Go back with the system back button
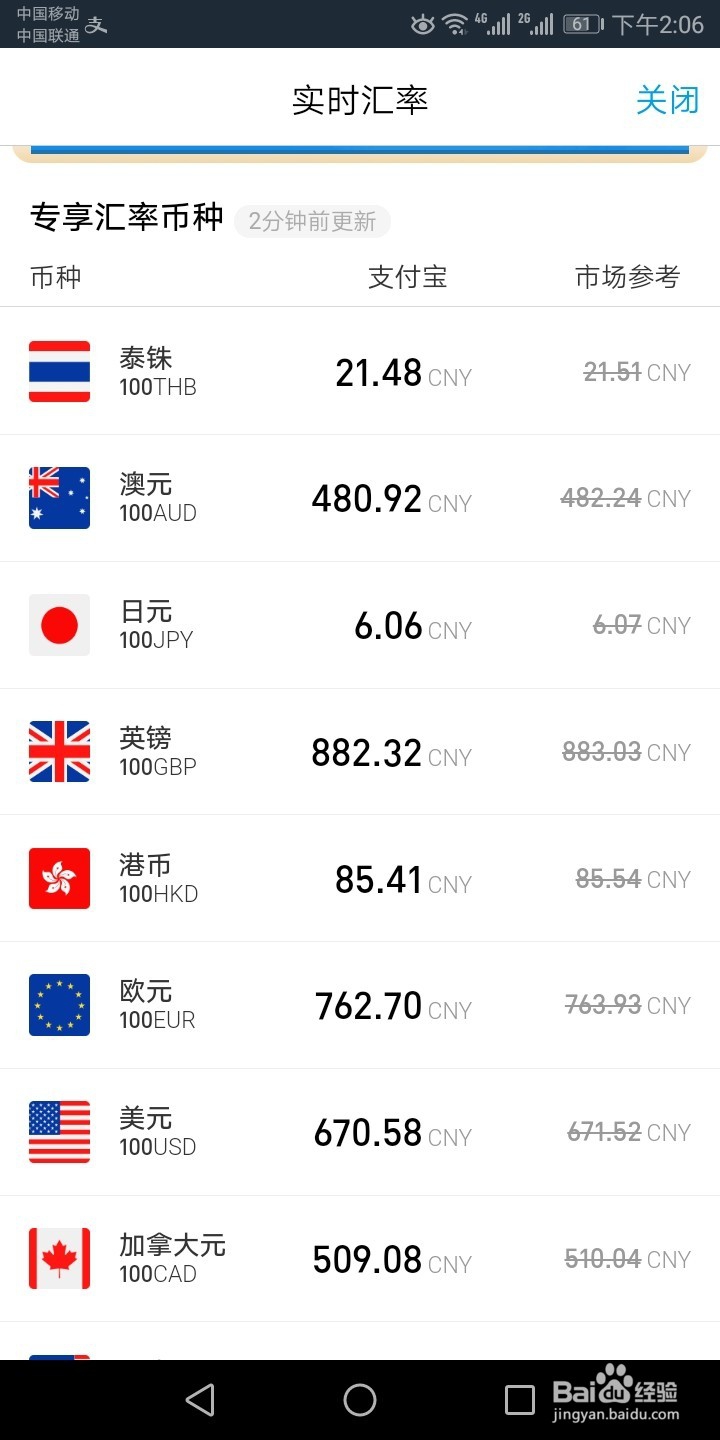720x1440 pixels. (x=201, y=1400)
